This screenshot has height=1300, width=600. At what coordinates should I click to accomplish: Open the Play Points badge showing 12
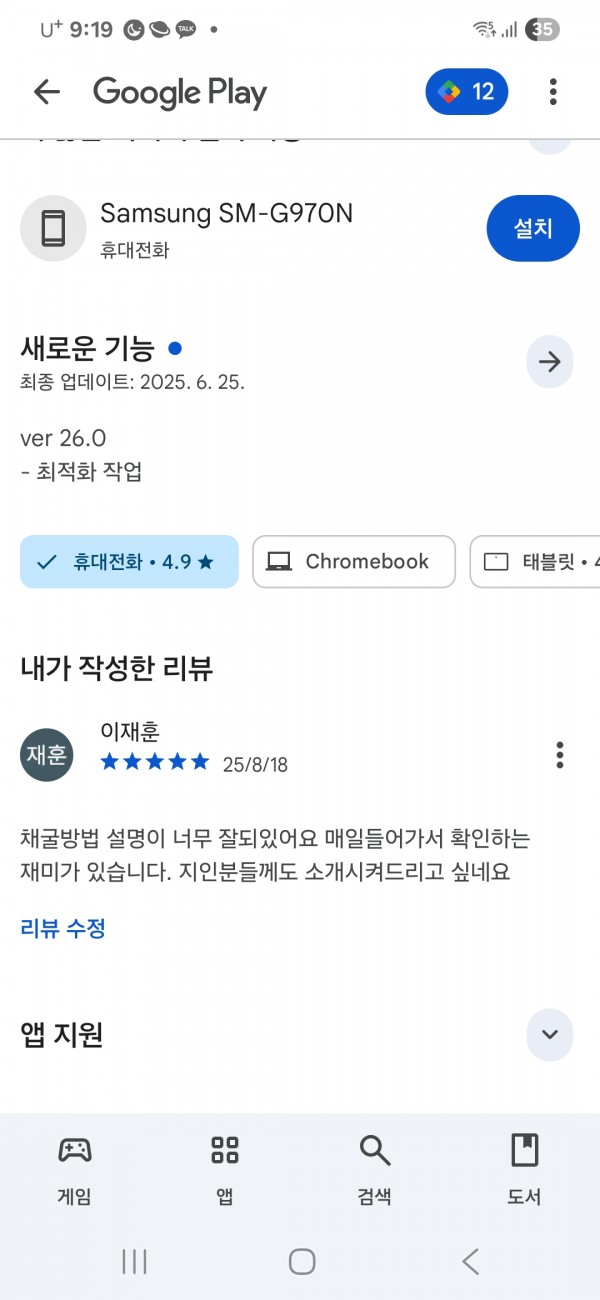click(x=467, y=92)
